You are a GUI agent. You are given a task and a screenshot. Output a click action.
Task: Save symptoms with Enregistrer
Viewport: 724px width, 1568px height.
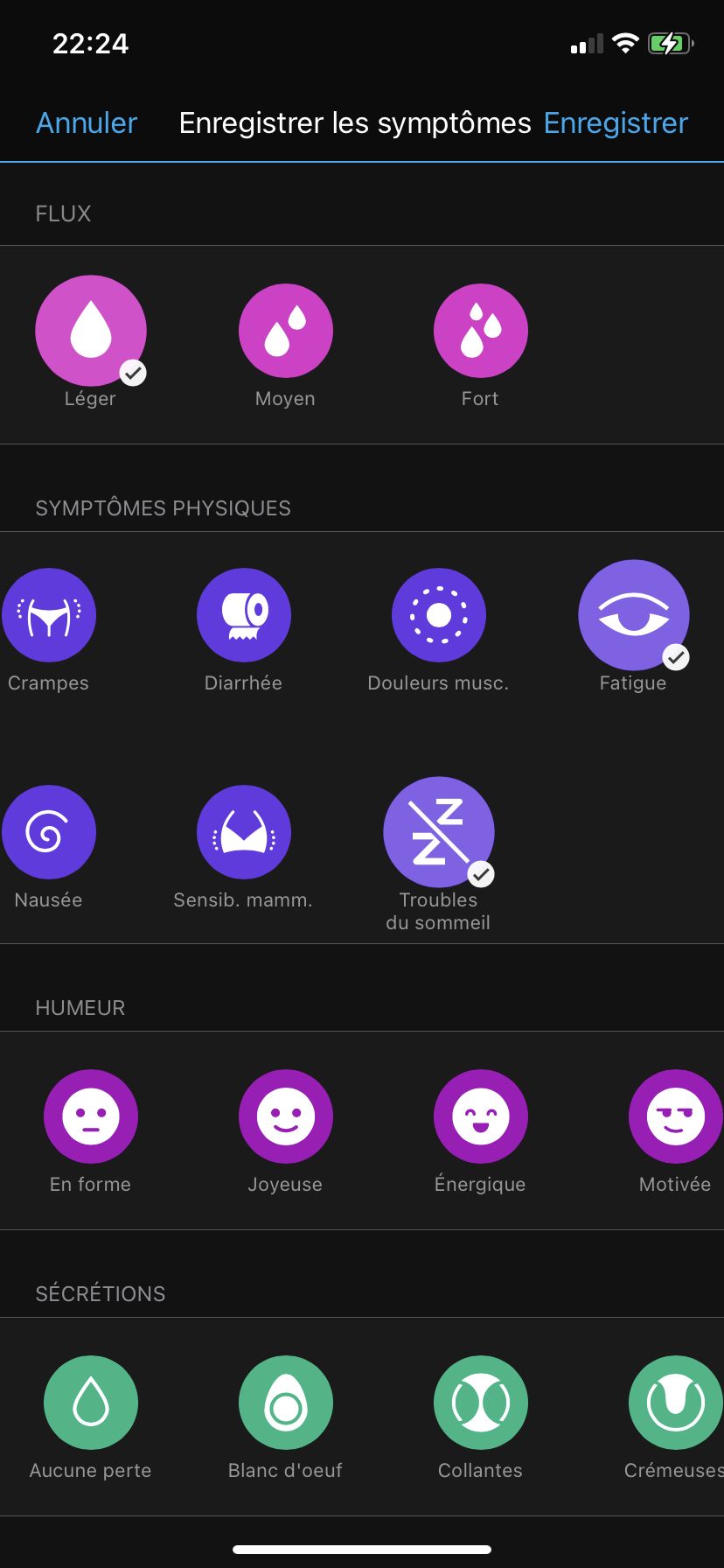pos(616,123)
